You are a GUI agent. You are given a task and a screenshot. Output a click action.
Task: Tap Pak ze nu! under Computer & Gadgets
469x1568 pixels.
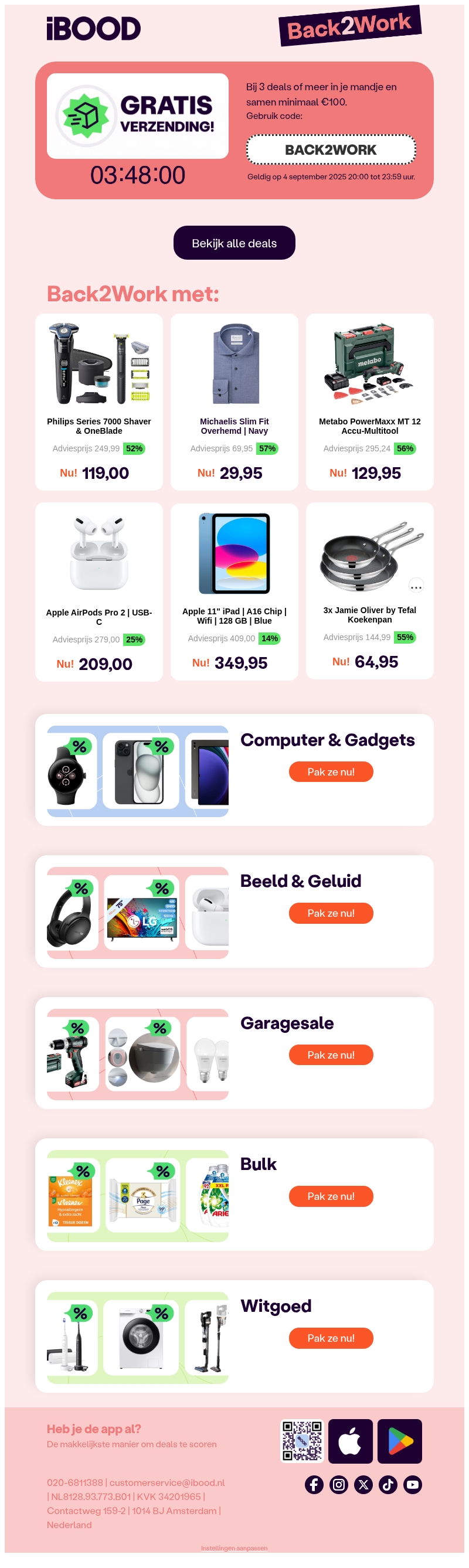330,772
